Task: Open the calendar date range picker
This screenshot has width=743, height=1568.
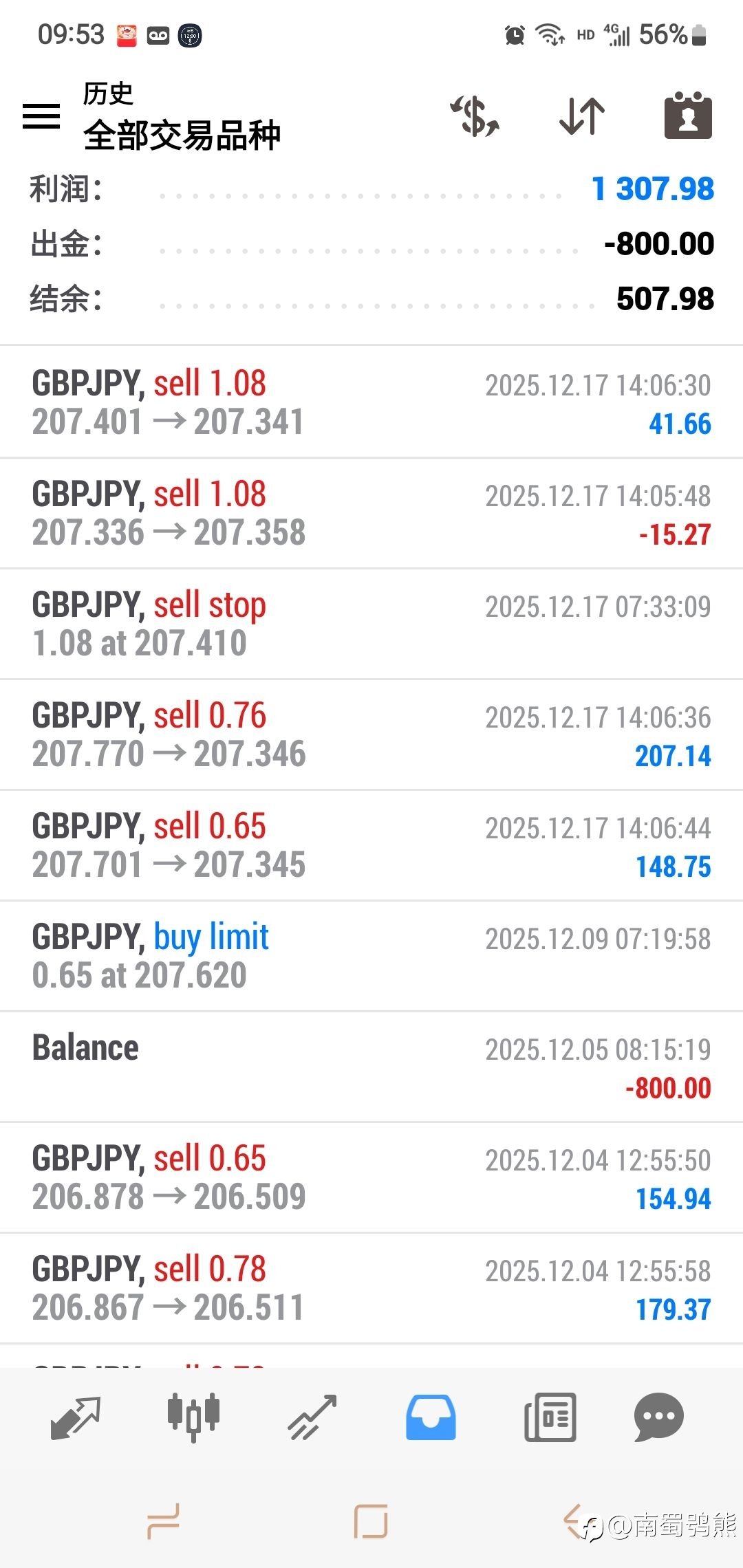Action: [687, 116]
